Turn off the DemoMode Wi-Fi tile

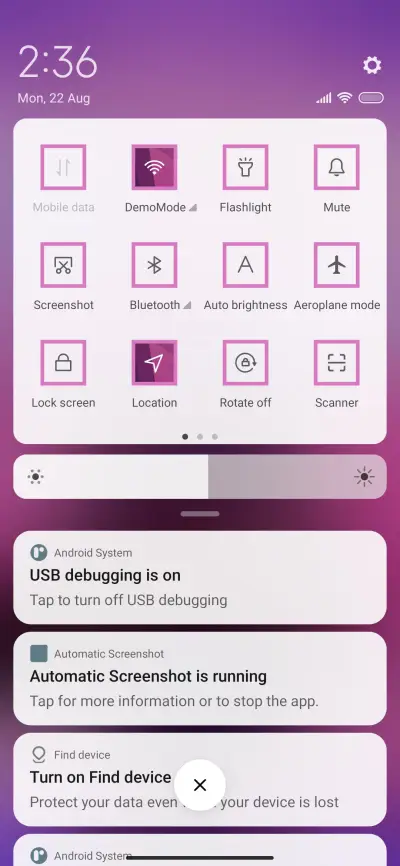(154, 167)
